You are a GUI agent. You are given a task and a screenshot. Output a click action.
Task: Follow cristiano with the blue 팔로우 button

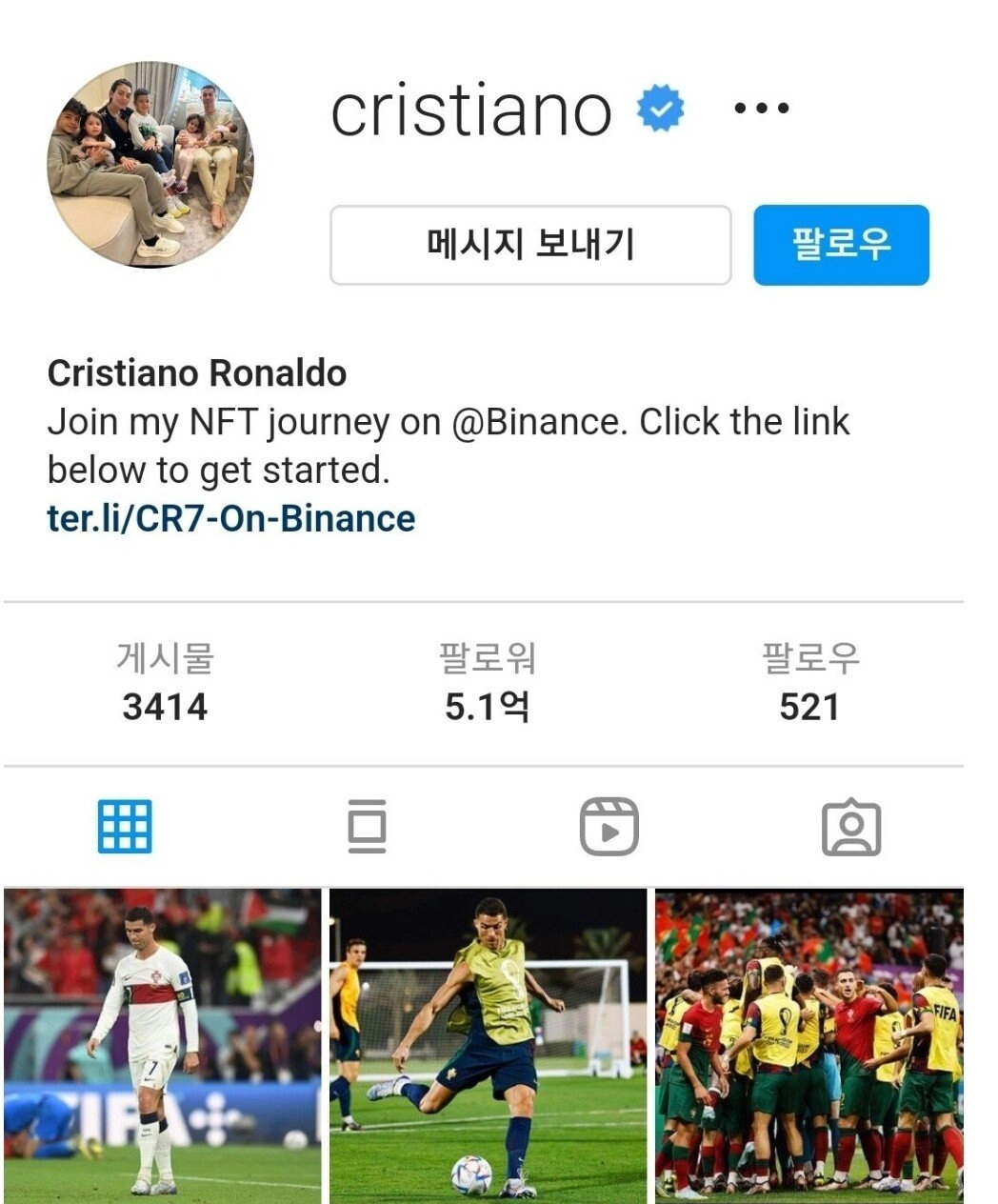[x=841, y=245]
